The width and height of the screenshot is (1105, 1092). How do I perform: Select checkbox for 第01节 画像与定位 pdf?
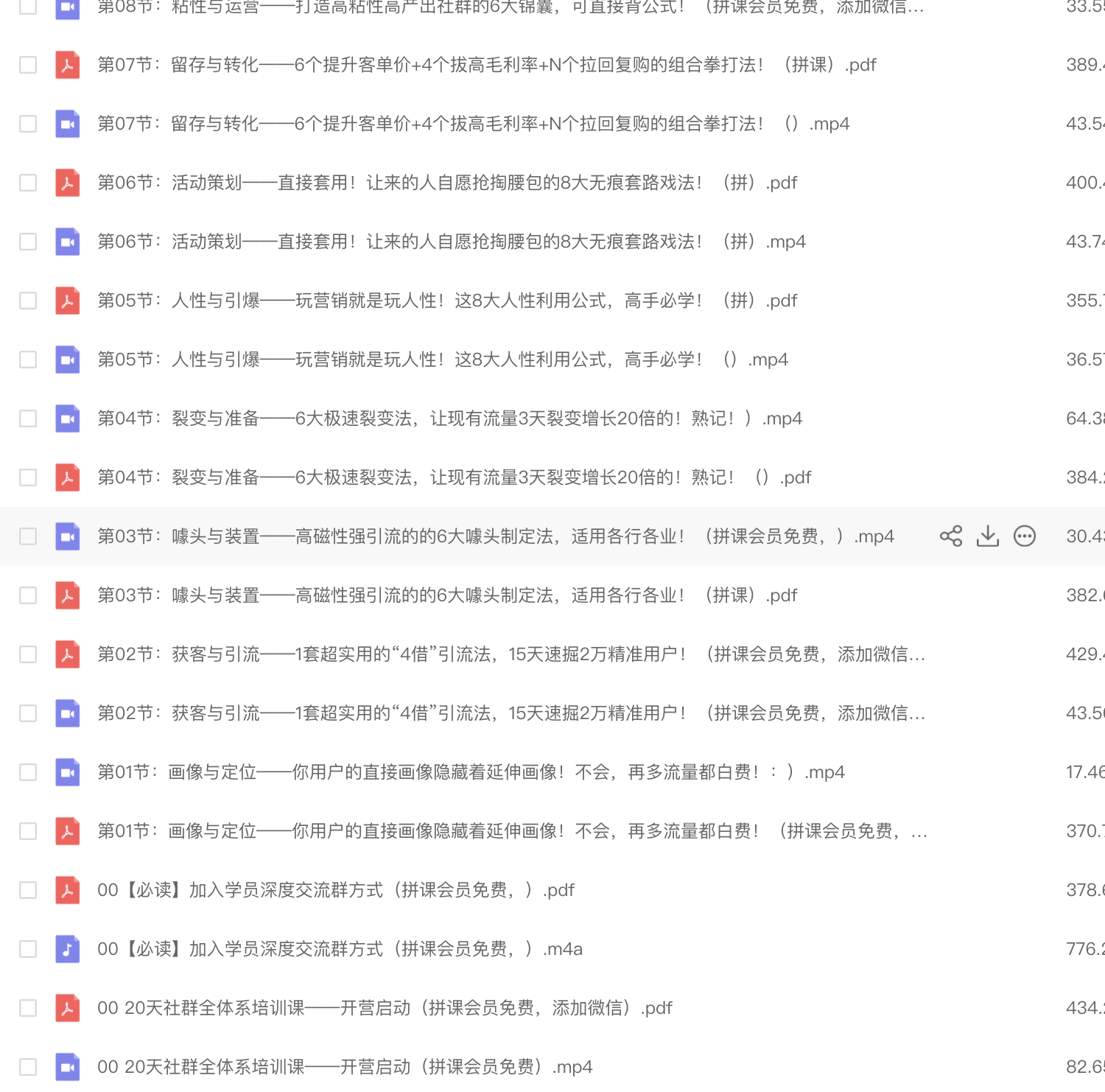click(28, 831)
